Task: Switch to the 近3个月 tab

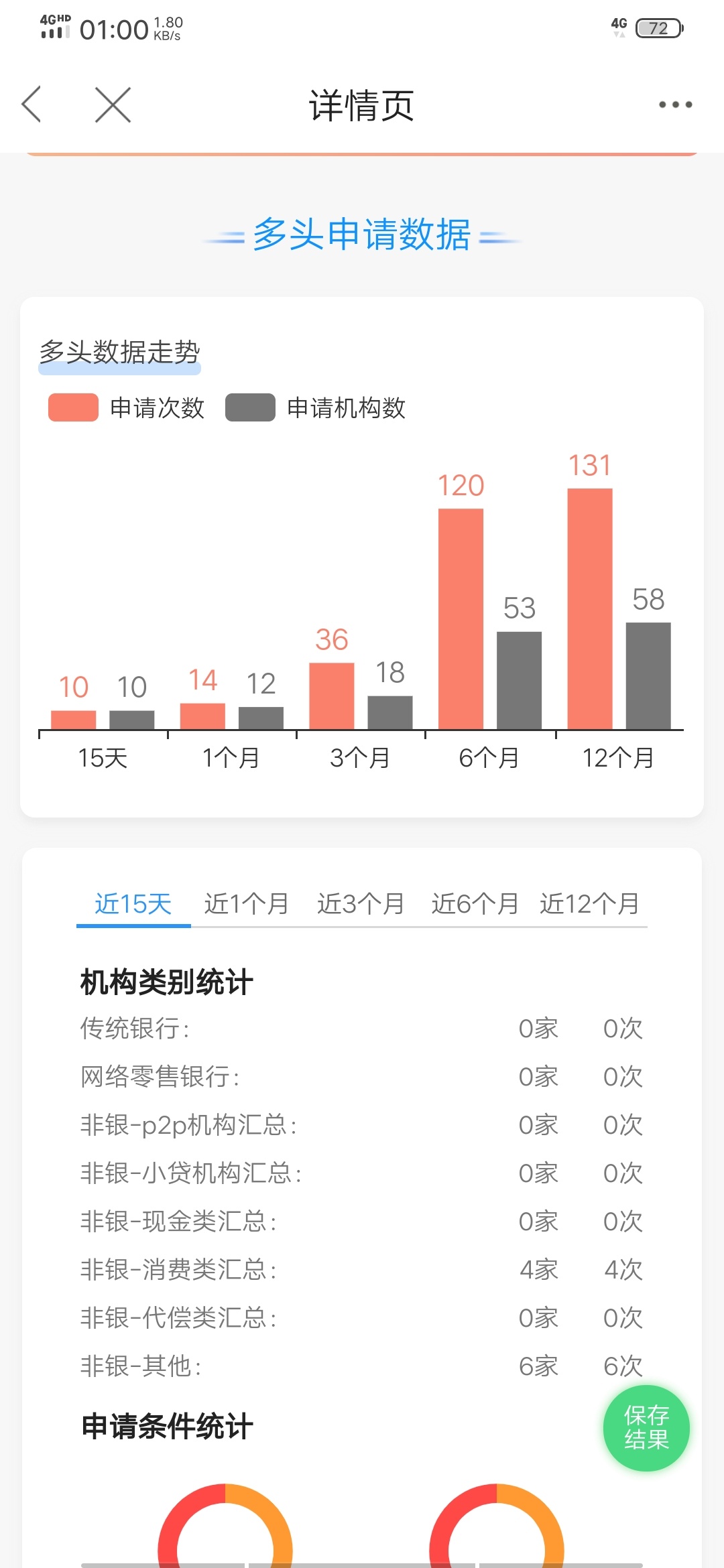Action: tap(361, 904)
